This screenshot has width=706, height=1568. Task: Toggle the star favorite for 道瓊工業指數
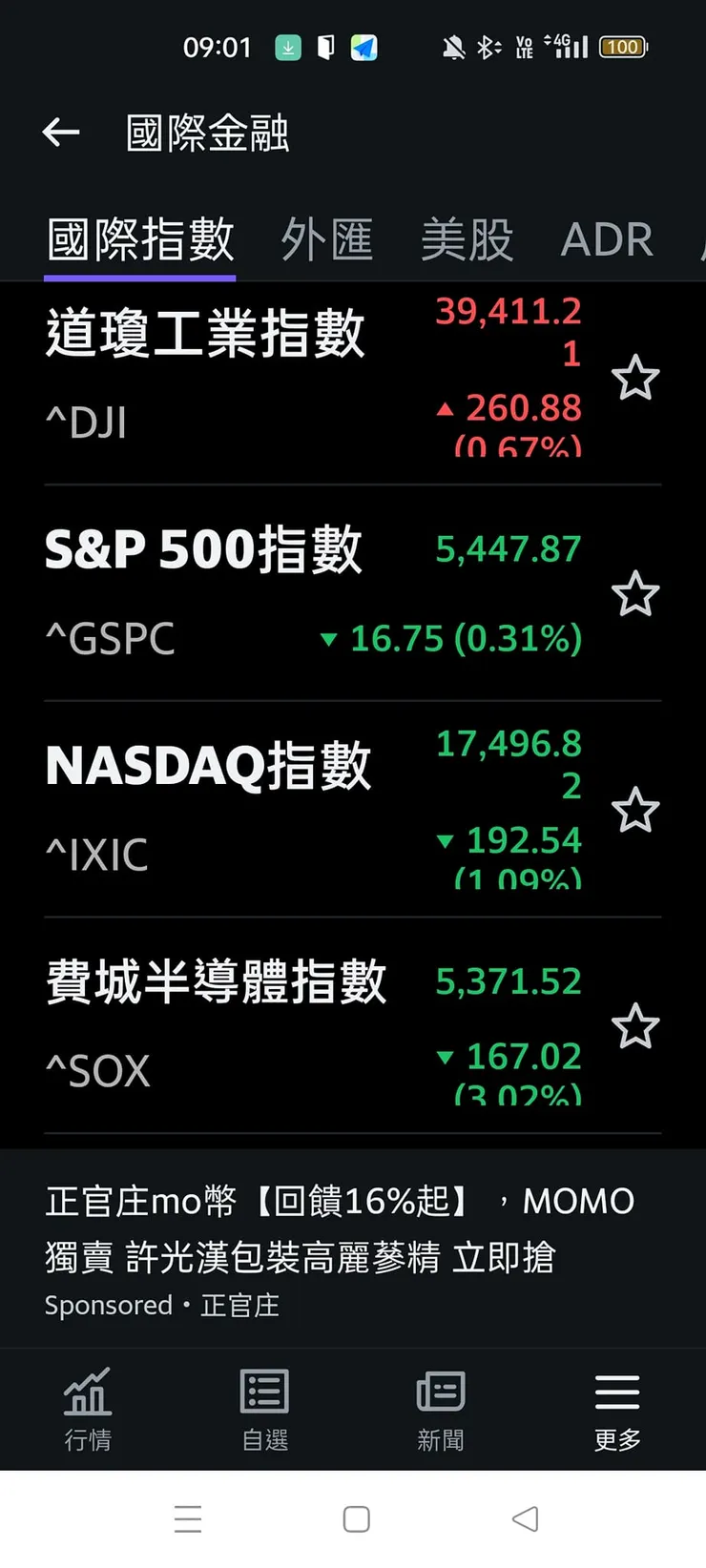[635, 378]
